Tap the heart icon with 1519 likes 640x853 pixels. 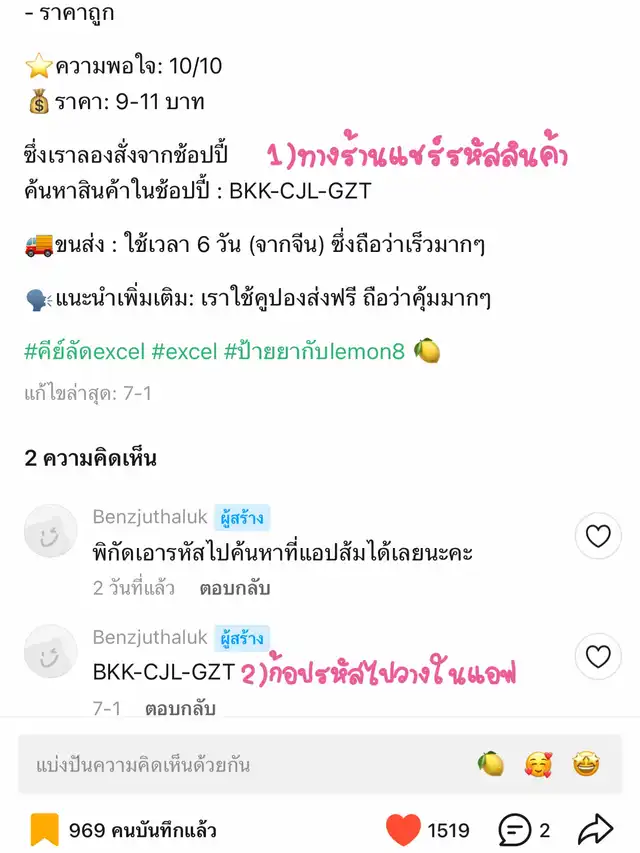coord(403,830)
